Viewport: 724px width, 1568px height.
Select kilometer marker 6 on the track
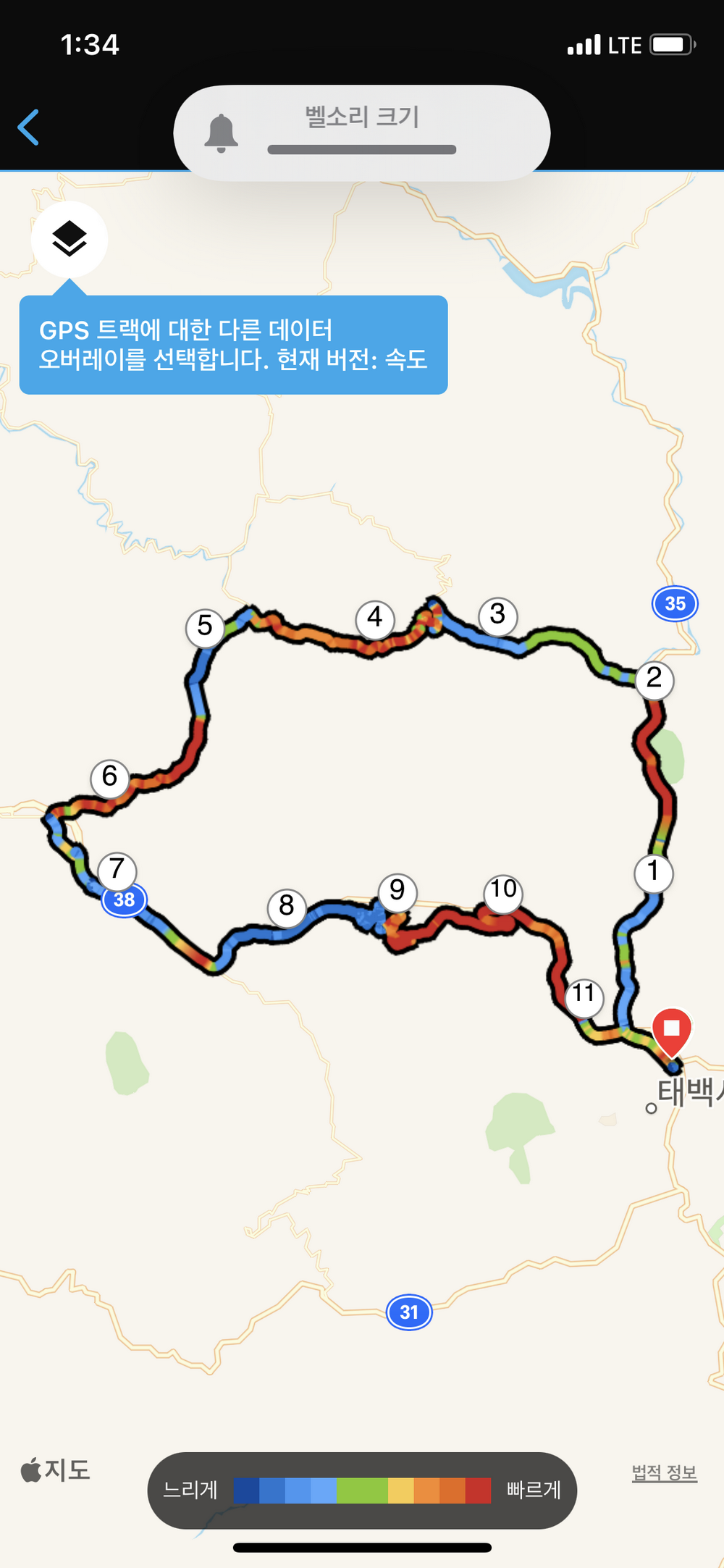point(110,779)
